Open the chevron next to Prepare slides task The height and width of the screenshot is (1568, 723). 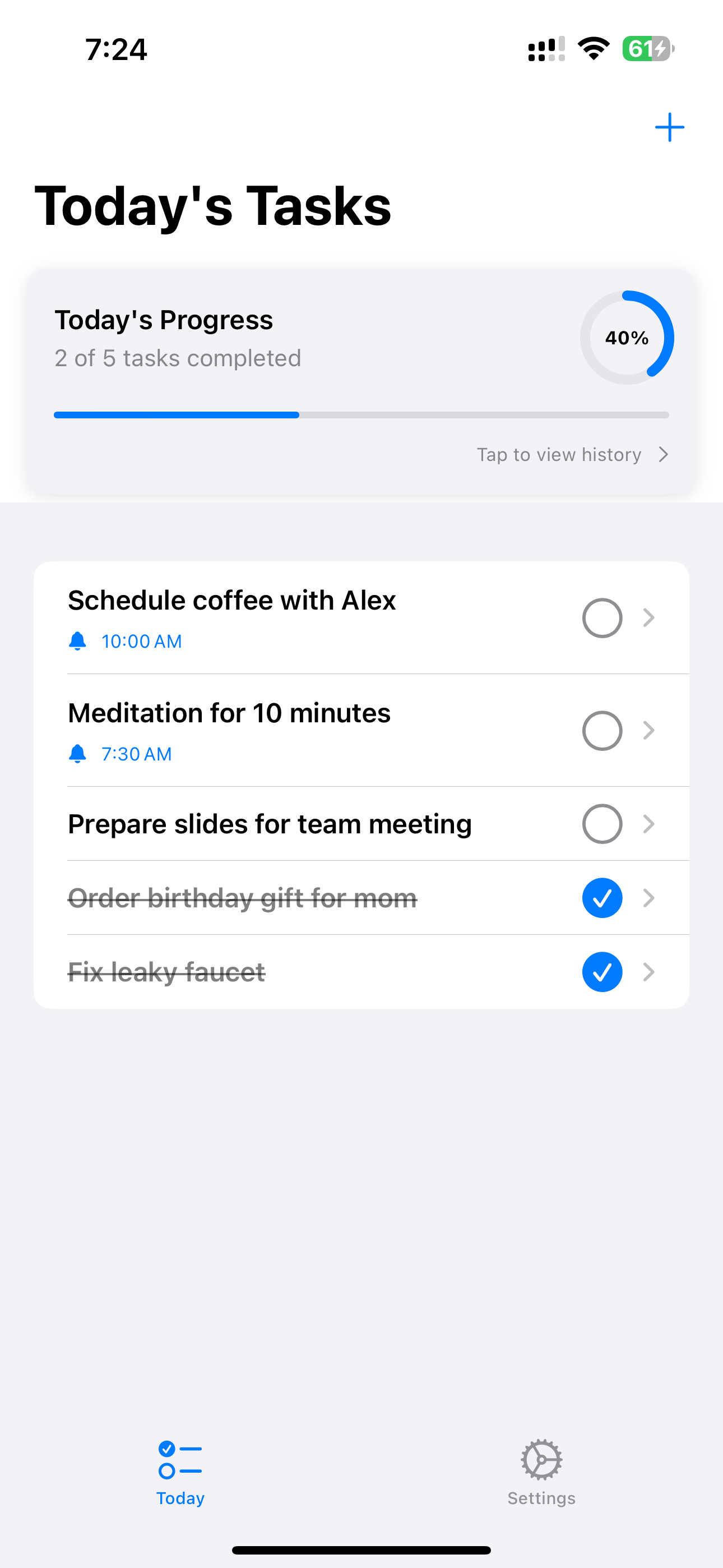pyautogui.click(x=650, y=824)
